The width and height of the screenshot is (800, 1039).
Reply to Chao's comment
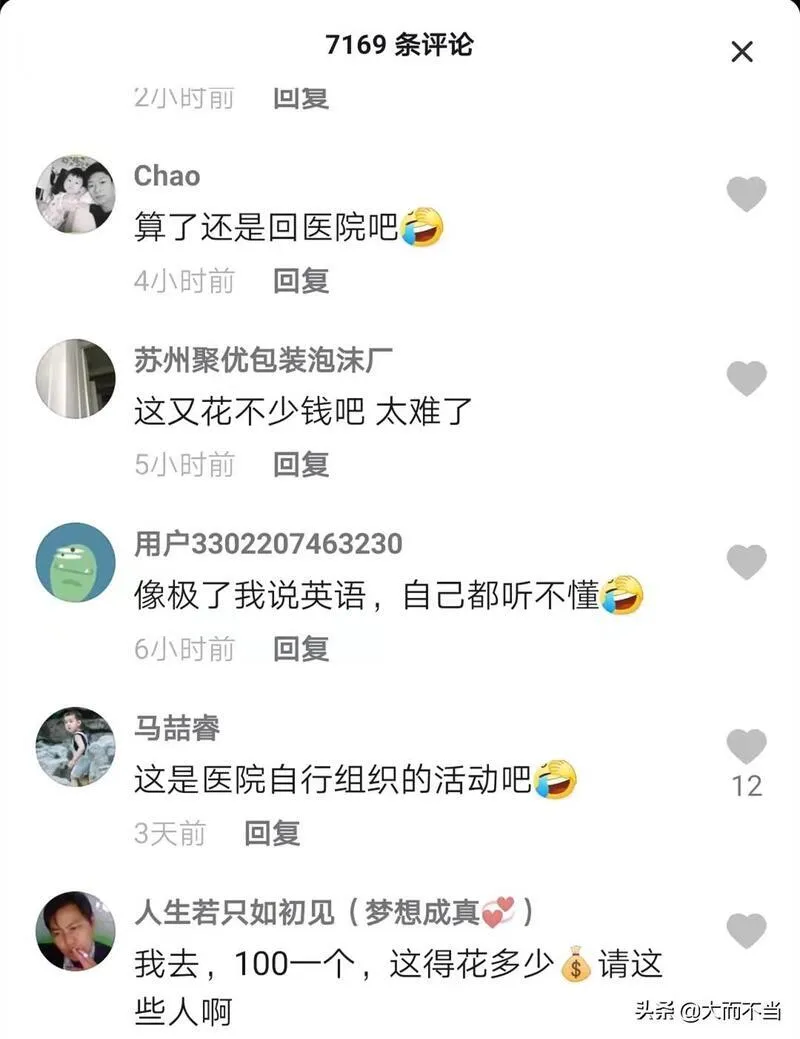[301, 281]
